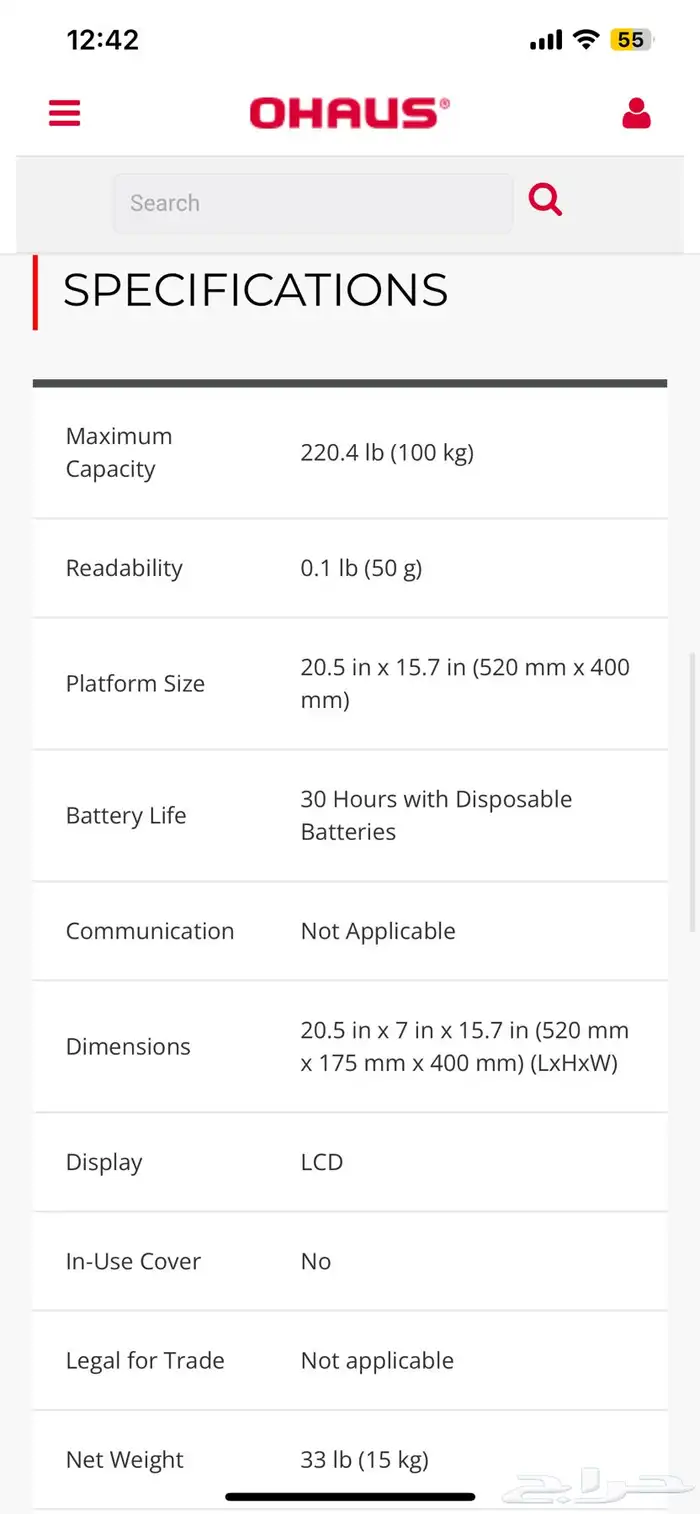Tap the Search input field
The width and height of the screenshot is (700, 1514).
point(312,203)
